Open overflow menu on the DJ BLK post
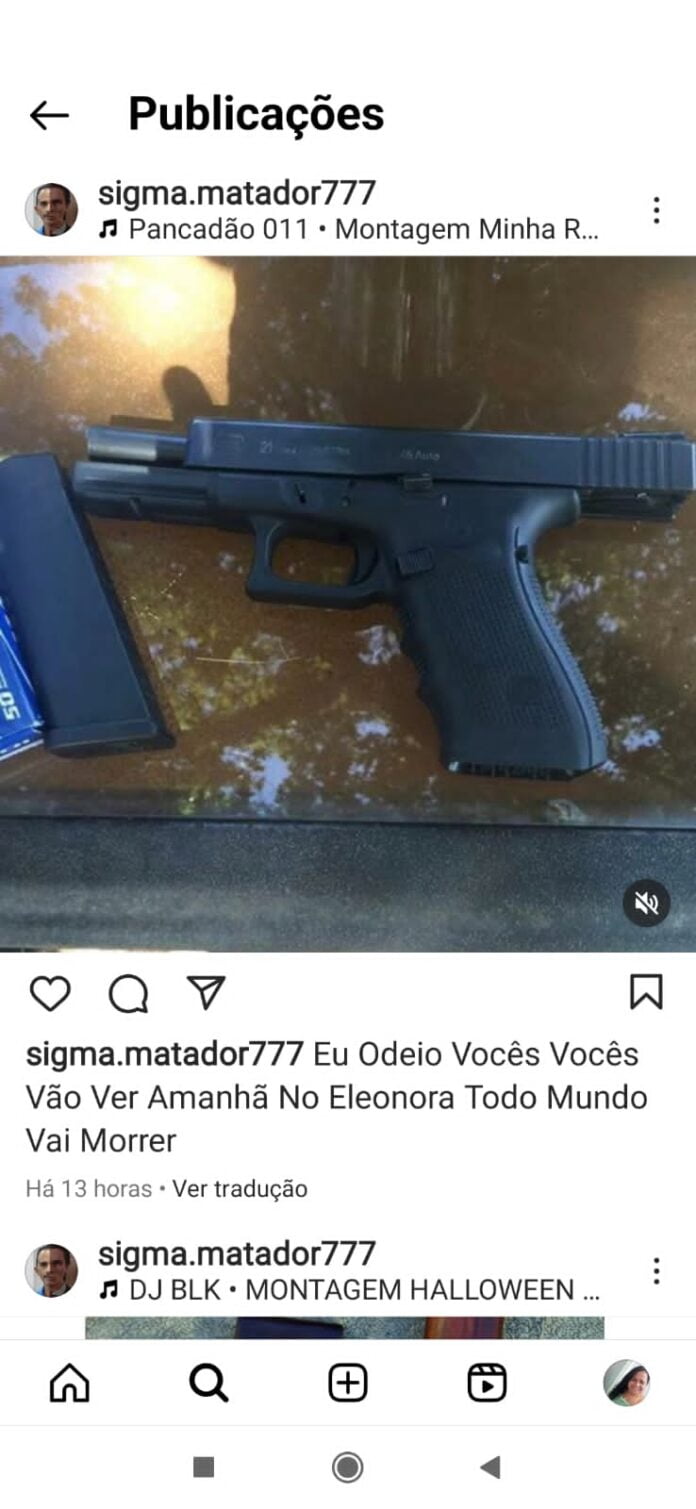 tap(656, 1270)
